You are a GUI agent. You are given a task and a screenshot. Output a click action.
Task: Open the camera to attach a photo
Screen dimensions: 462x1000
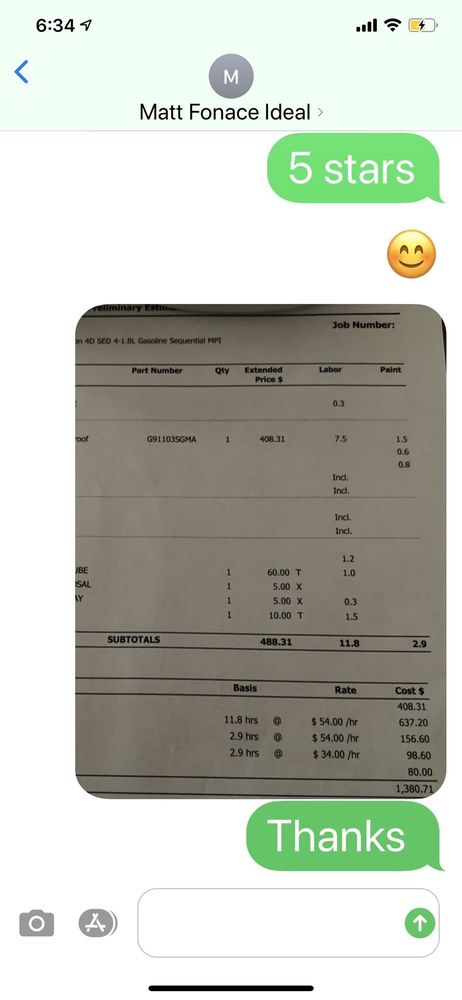(x=36, y=923)
